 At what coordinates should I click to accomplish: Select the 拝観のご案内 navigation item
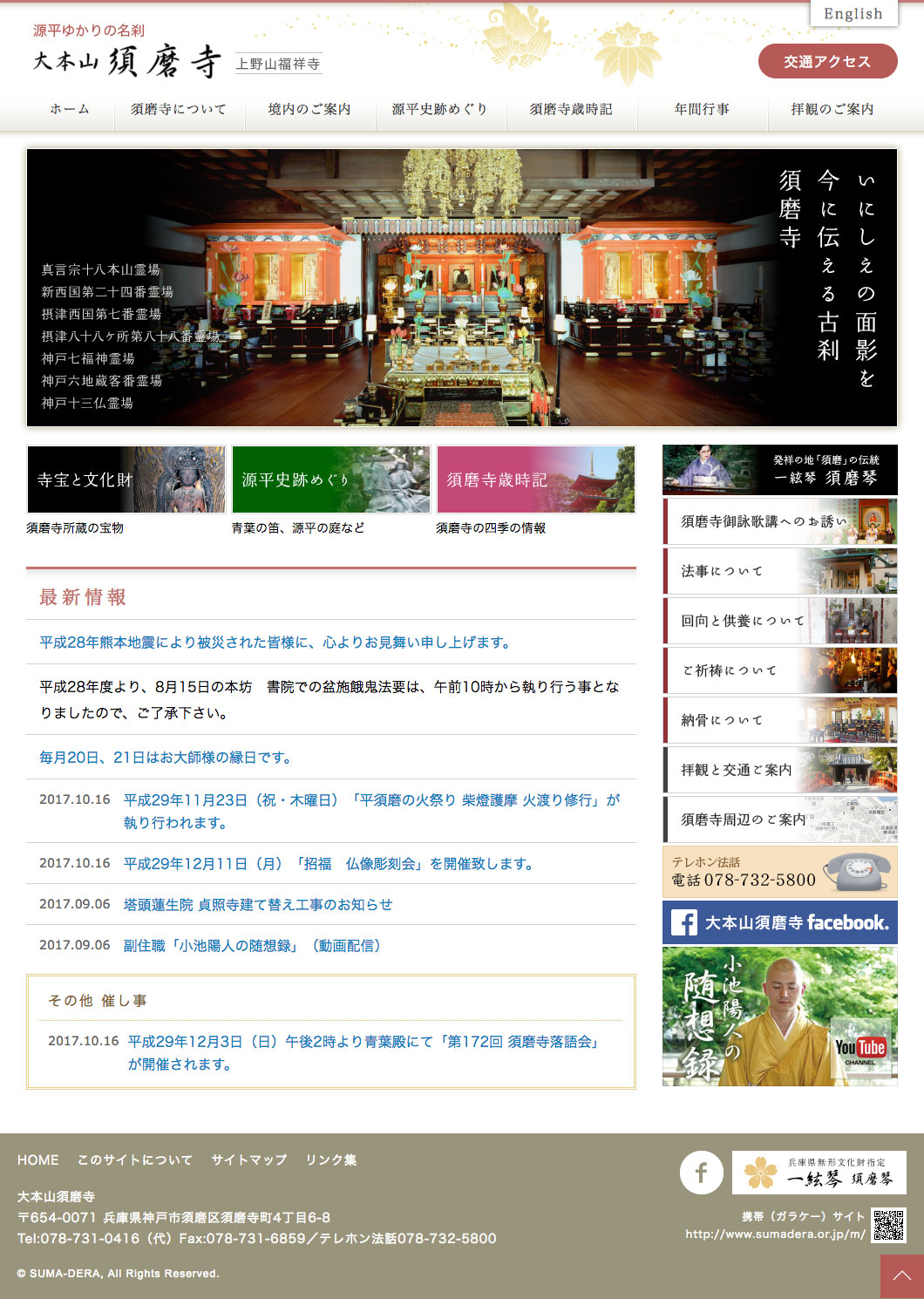(832, 110)
